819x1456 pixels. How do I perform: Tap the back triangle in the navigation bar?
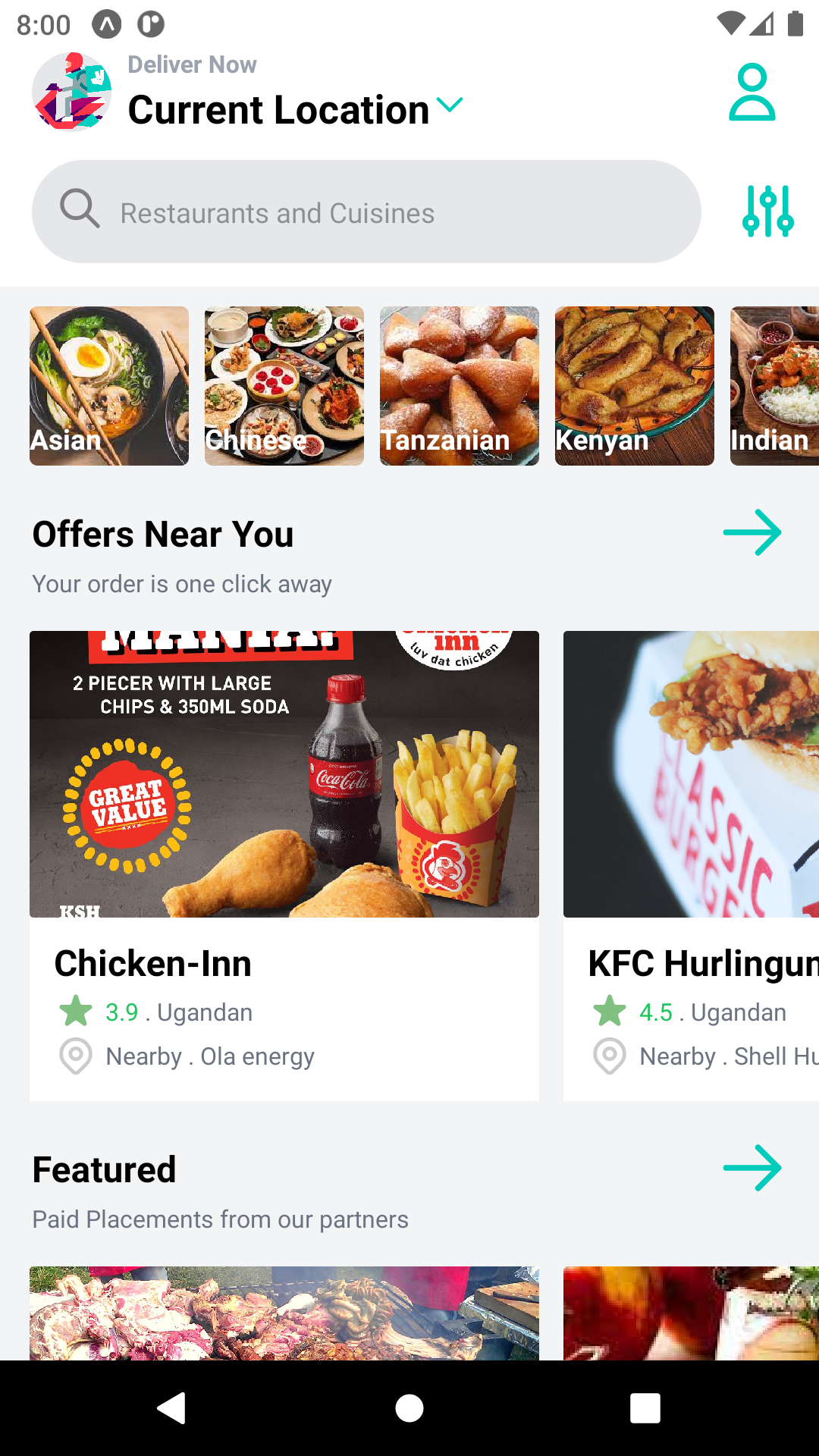click(x=172, y=1410)
